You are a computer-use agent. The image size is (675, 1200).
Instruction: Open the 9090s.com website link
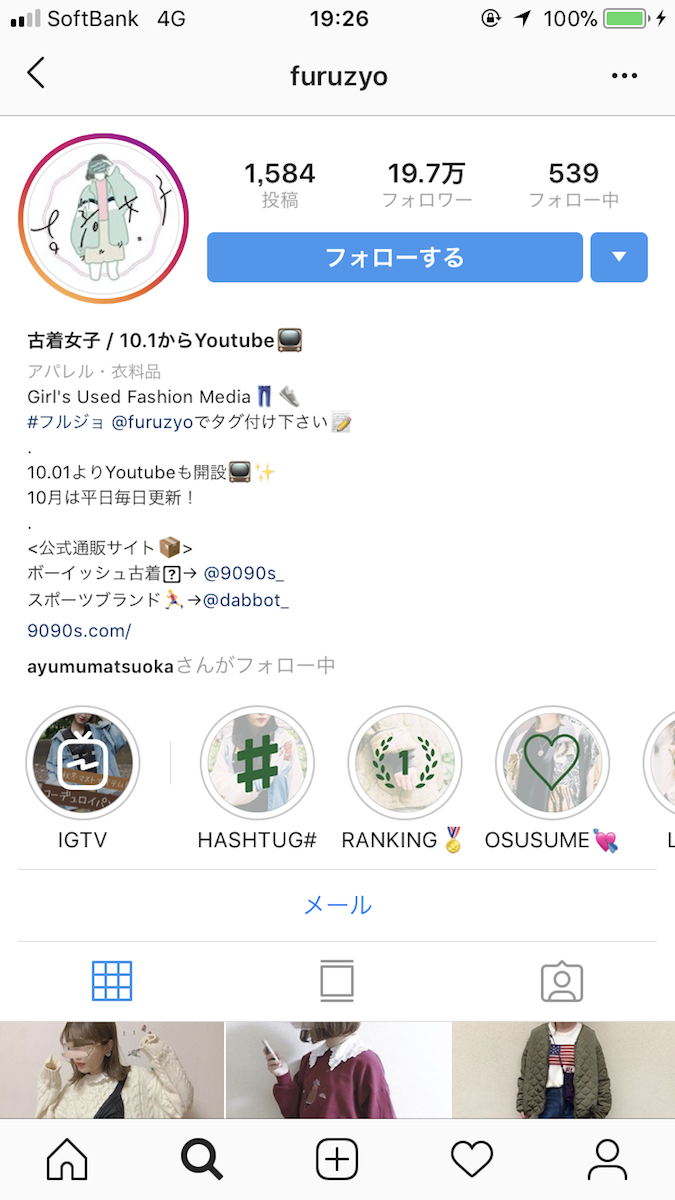coord(79,631)
